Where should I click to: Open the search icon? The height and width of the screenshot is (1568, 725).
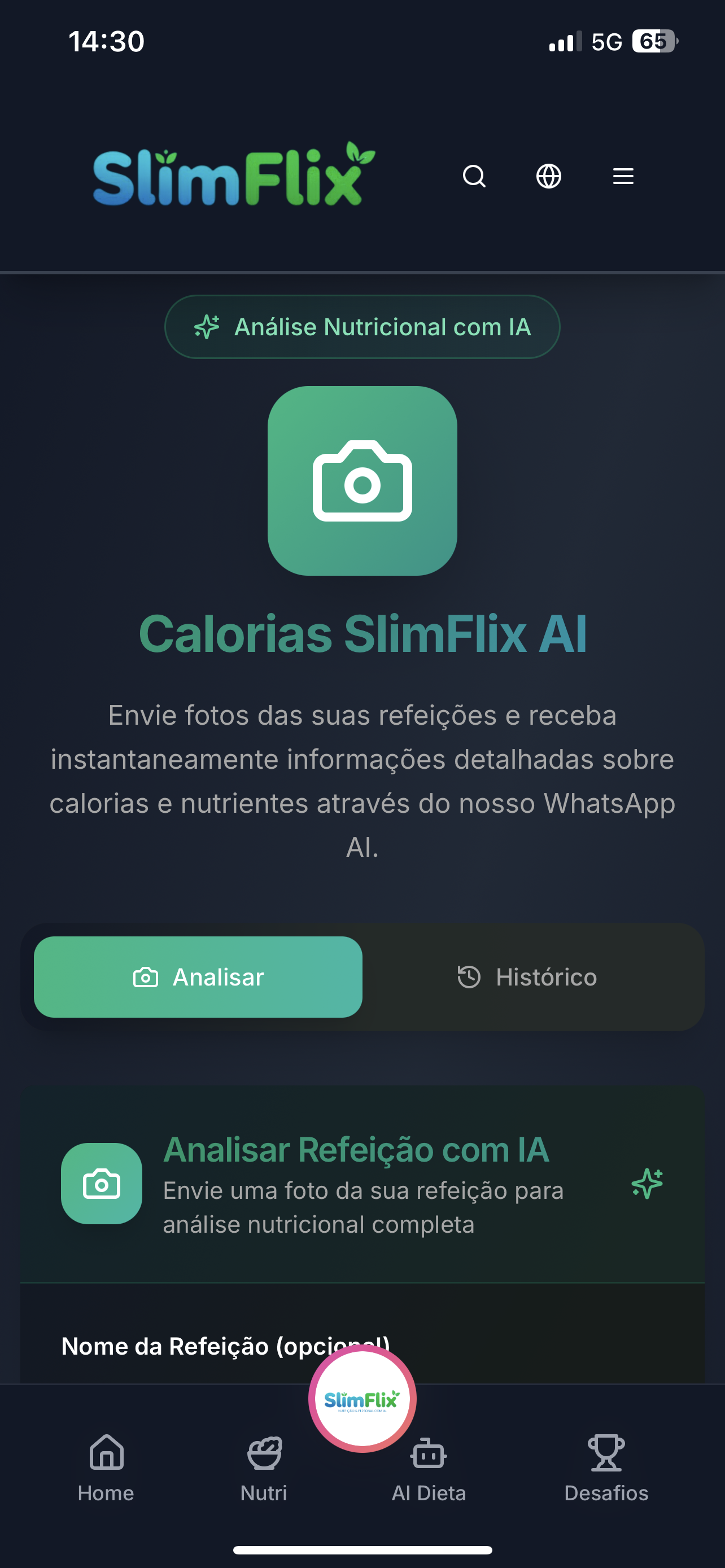(x=474, y=177)
